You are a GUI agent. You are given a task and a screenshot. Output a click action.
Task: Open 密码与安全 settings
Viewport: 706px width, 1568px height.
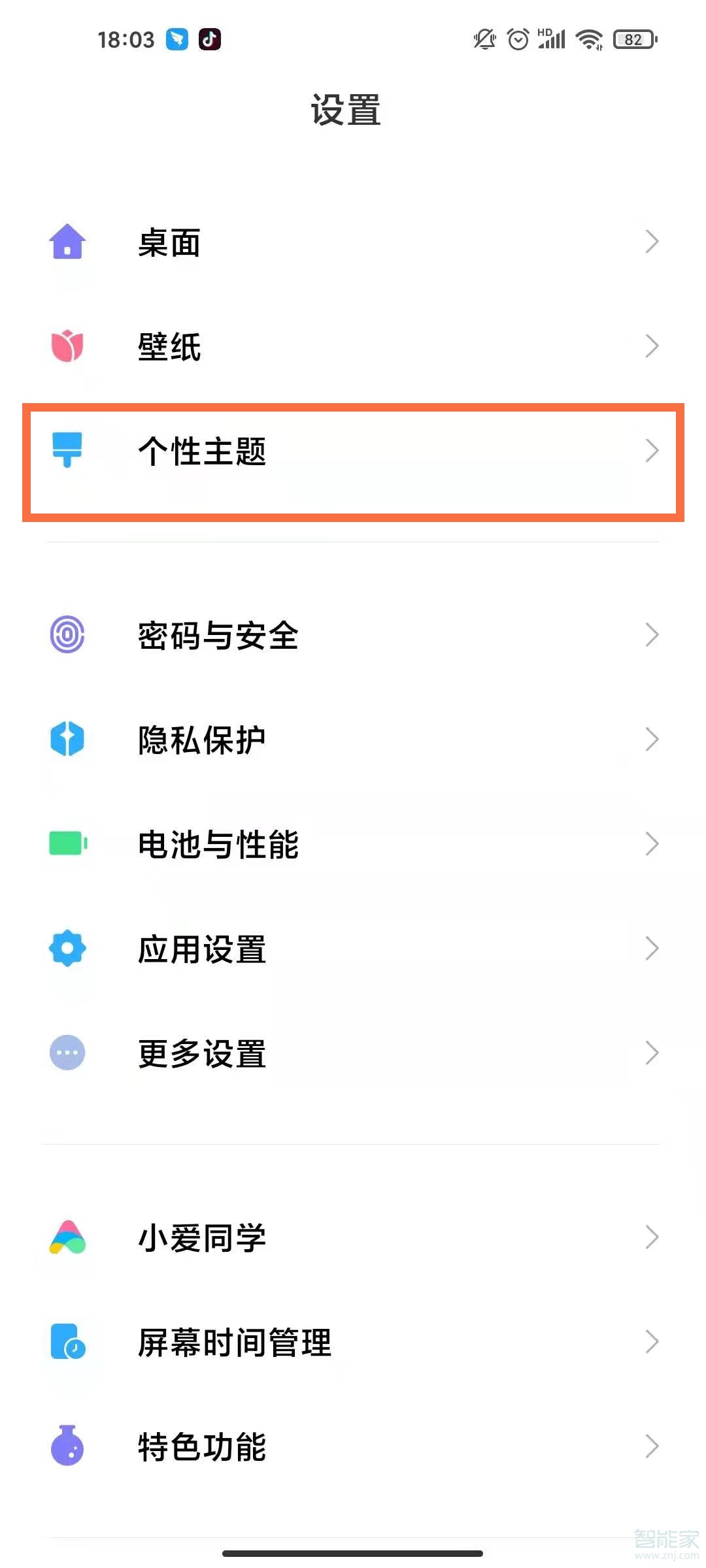(x=353, y=635)
